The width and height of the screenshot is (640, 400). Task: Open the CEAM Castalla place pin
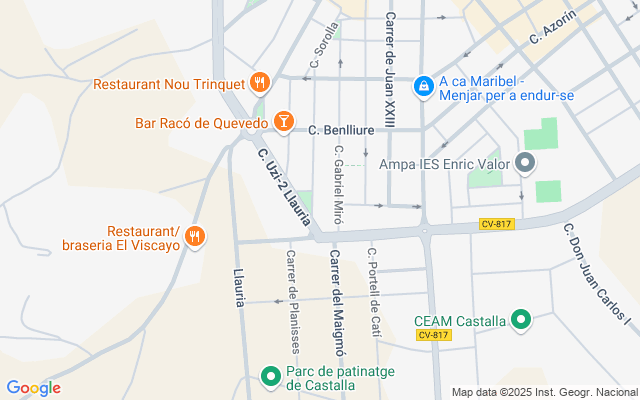[x=520, y=321]
